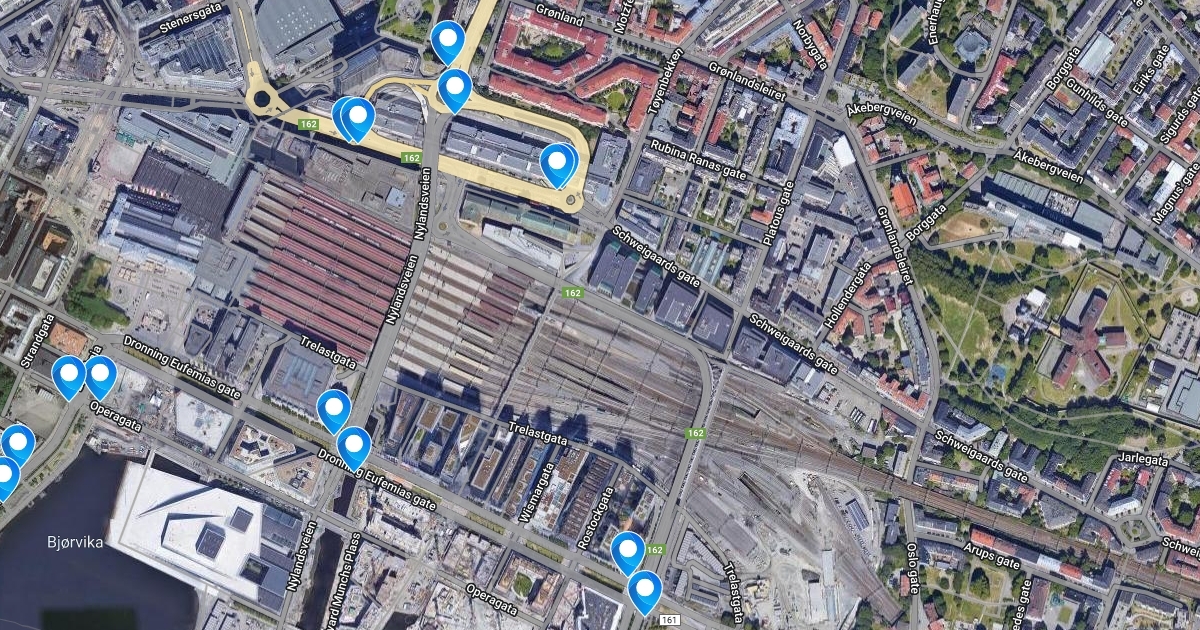The height and width of the screenshot is (630, 1200).
Task: Select the topmost pin north of the yellow road
Action: (447, 42)
